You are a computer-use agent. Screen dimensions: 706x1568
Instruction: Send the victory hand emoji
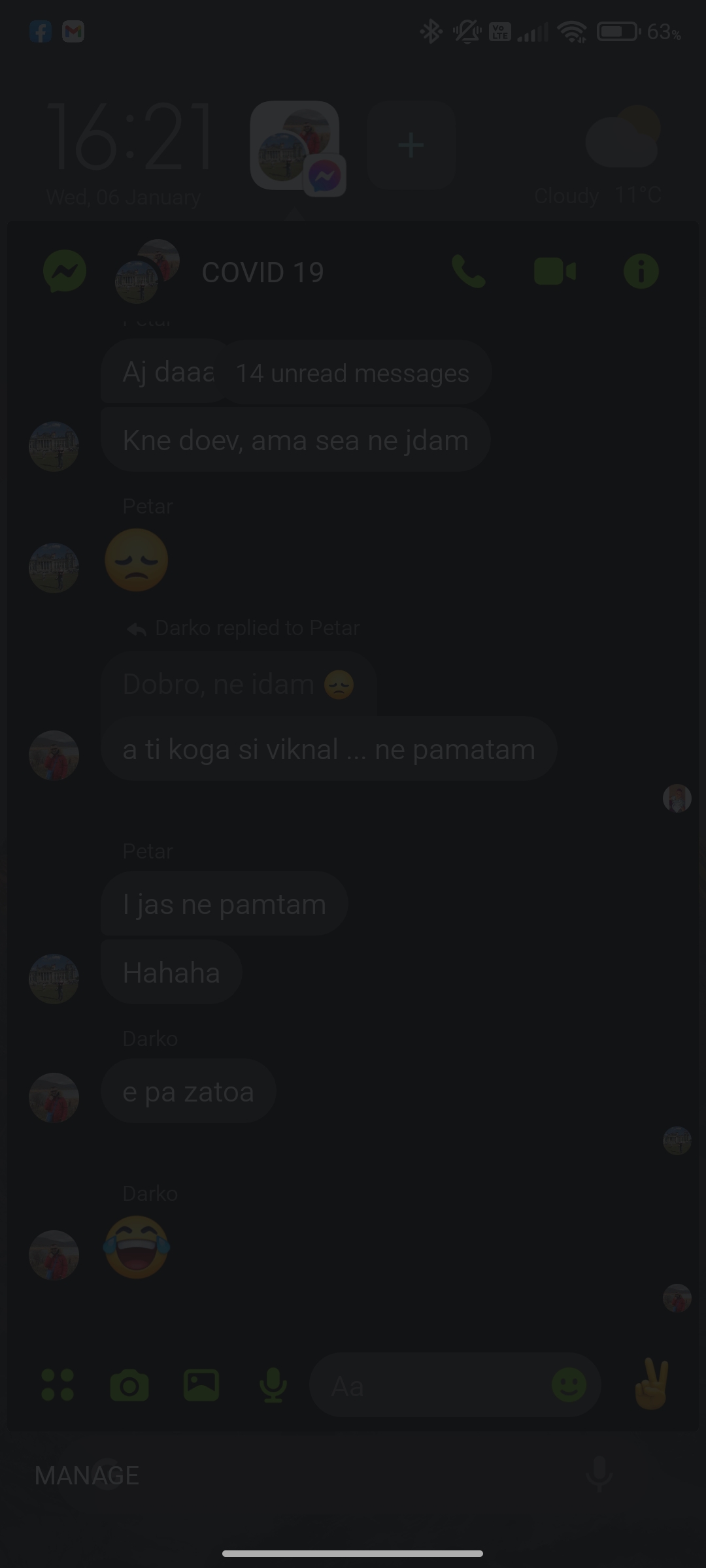tap(652, 1384)
